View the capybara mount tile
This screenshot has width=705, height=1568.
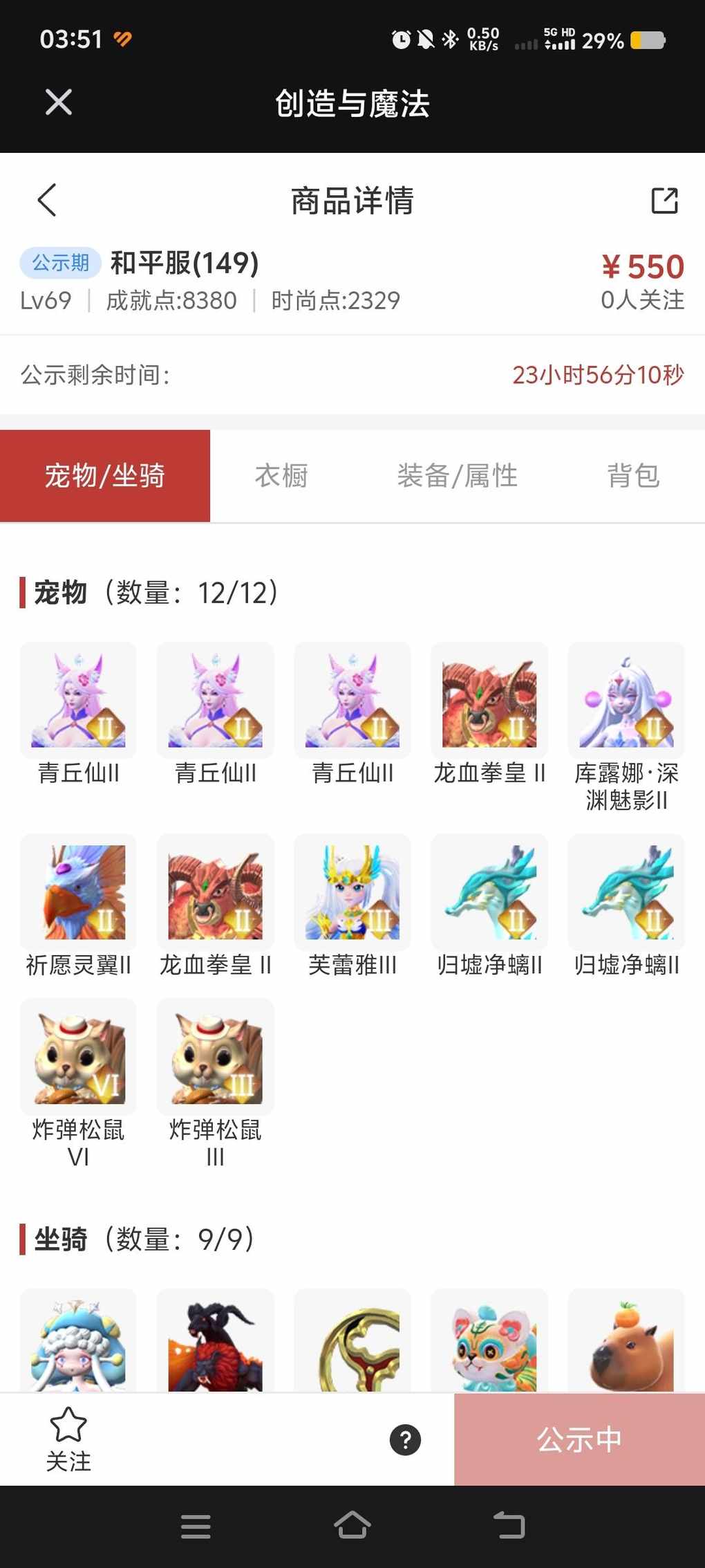pyautogui.click(x=626, y=1342)
